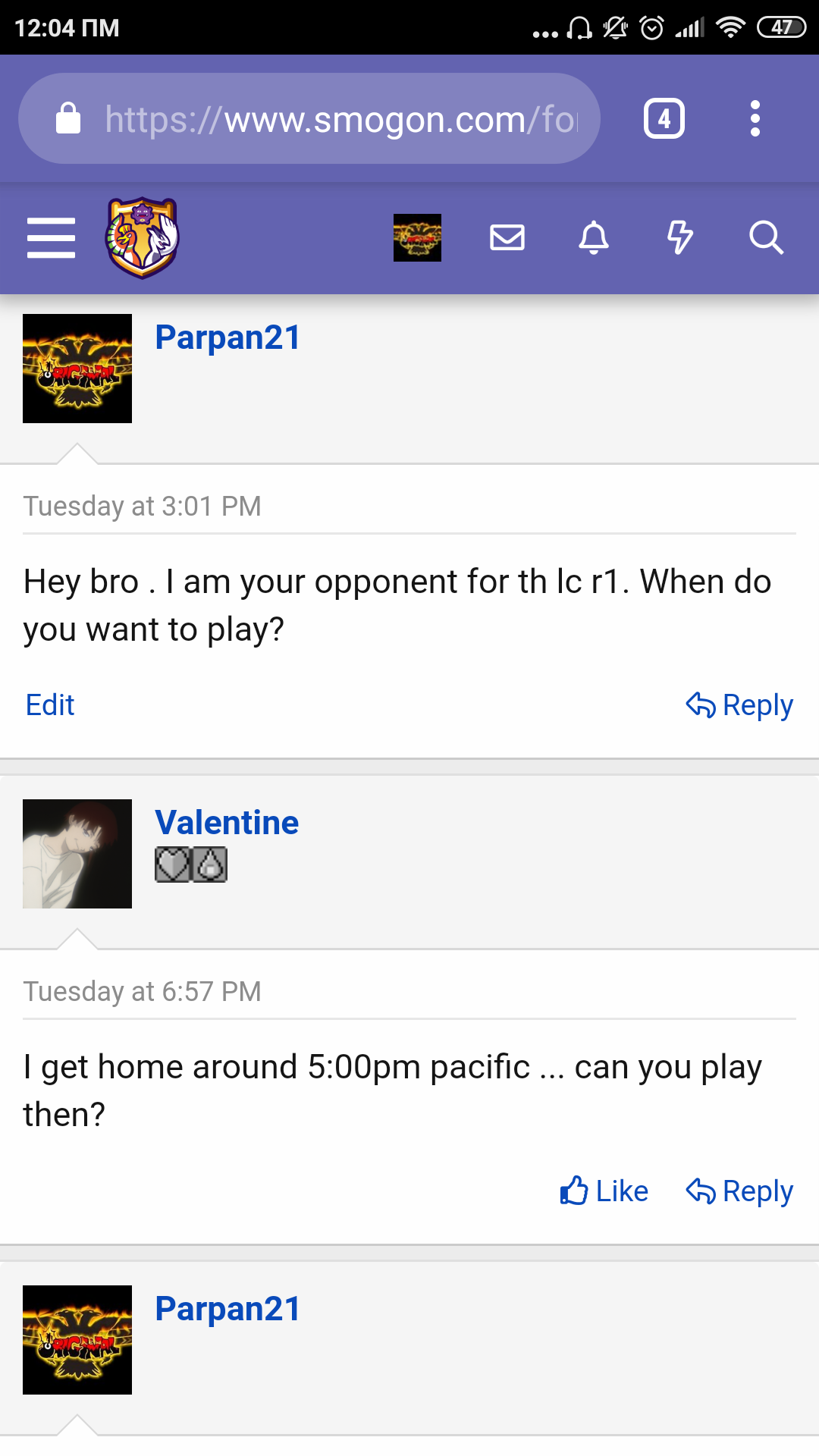Open the forum hamburger menu
Screen dimensions: 819x1456
(51, 238)
